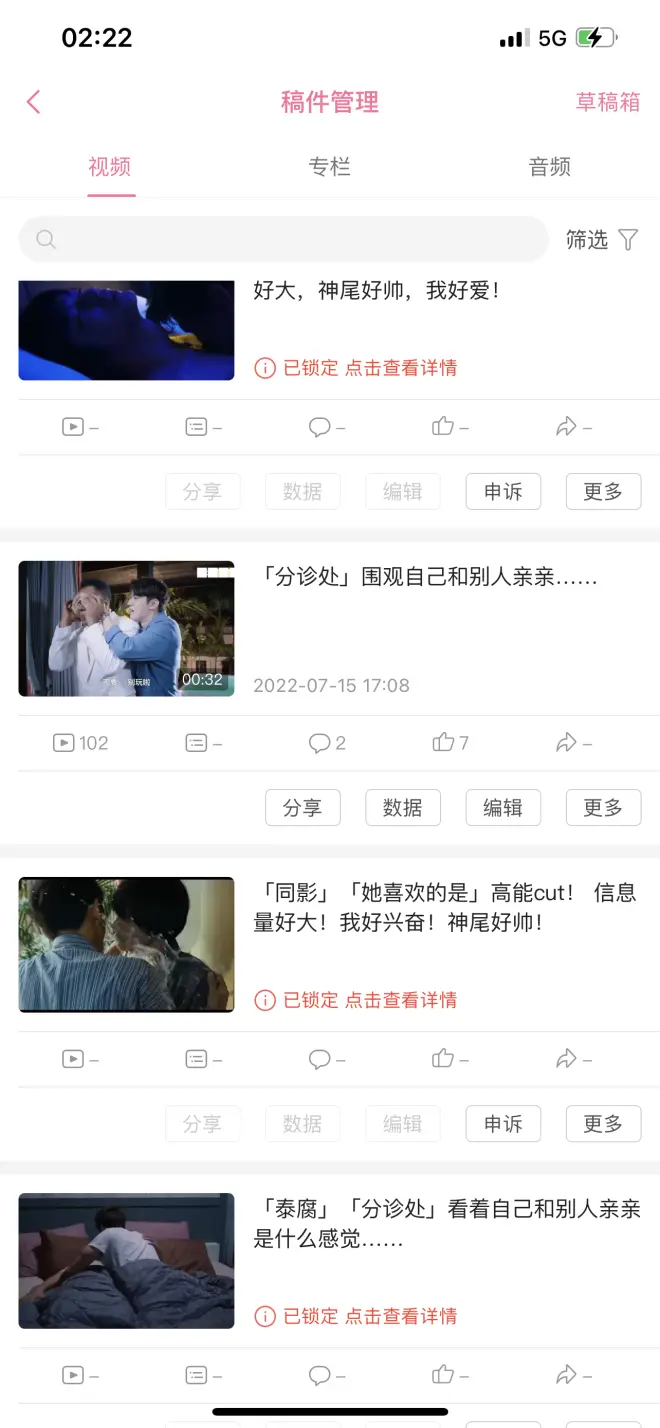The height and width of the screenshot is (1428, 660).
Task: Open 更多 for the 高能cut locked video
Action: [x=603, y=1124]
